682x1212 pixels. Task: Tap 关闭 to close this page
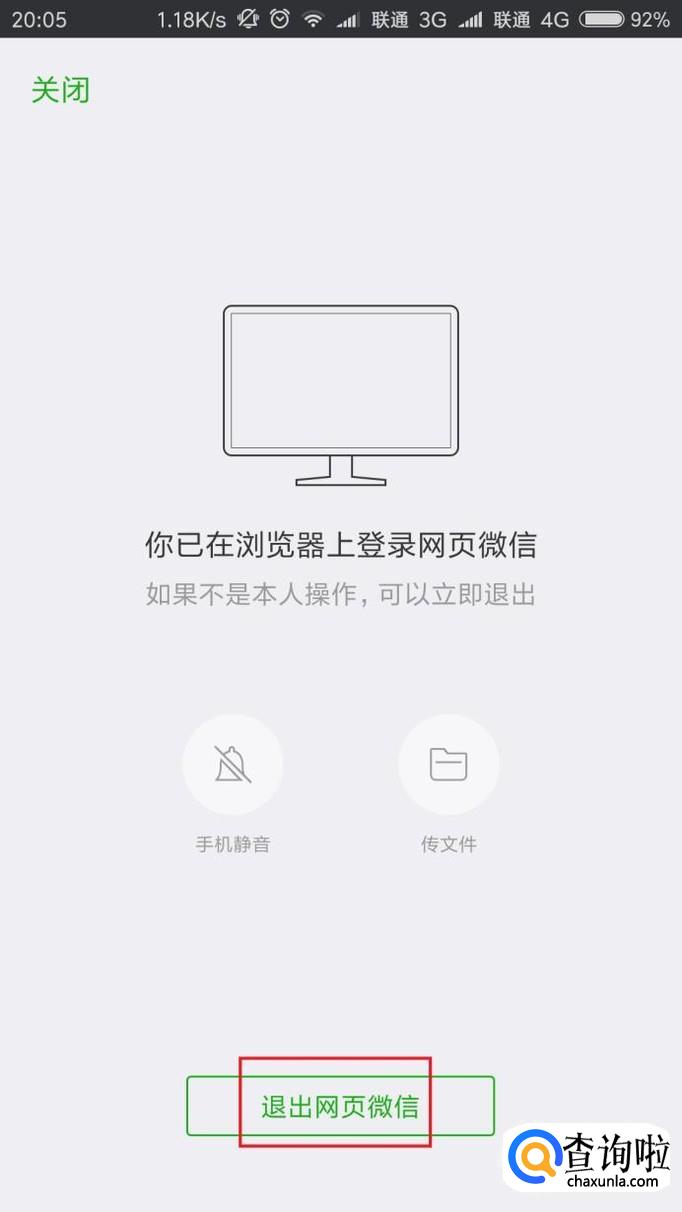[x=60, y=90]
